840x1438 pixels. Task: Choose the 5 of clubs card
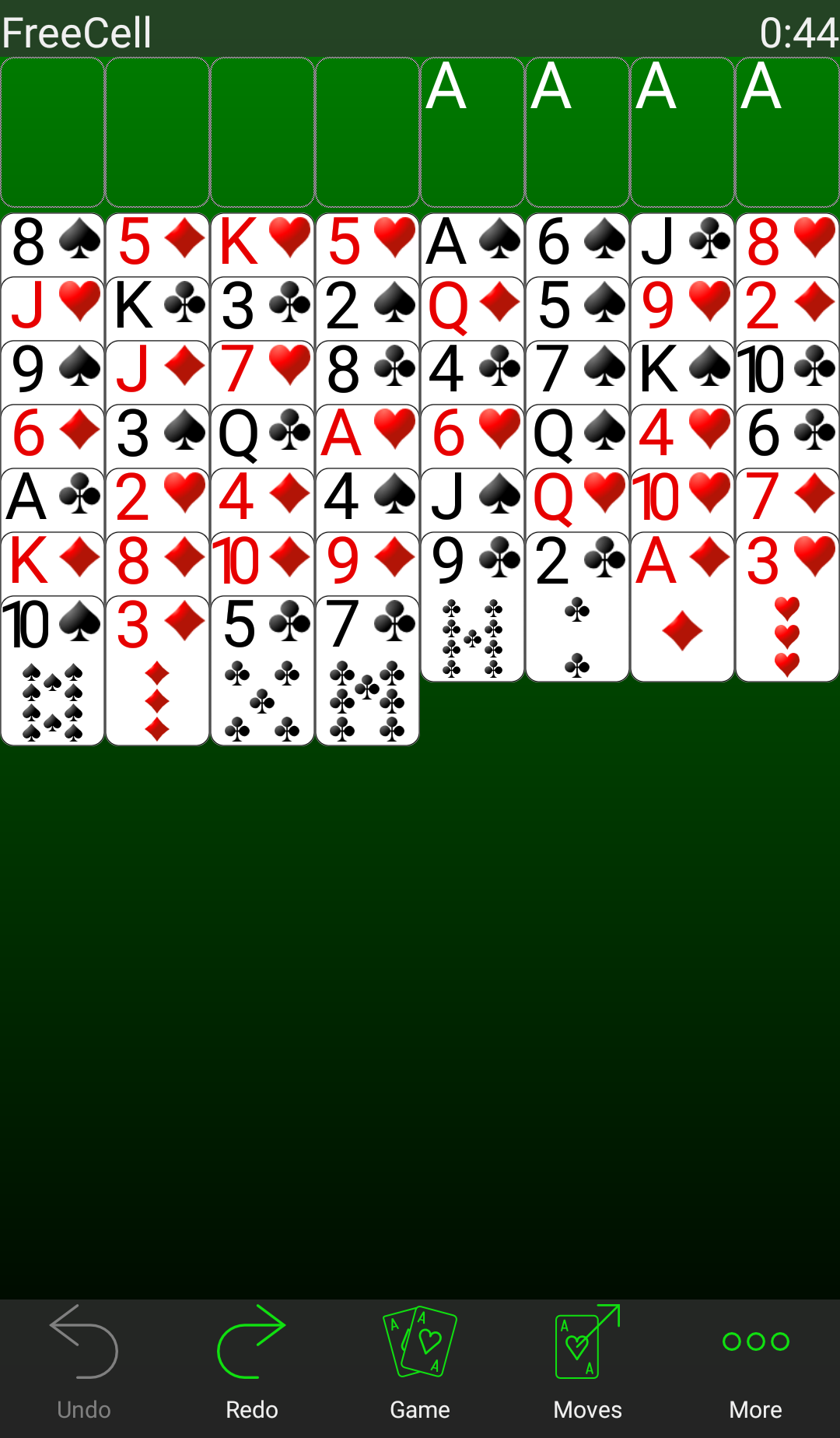click(262, 671)
